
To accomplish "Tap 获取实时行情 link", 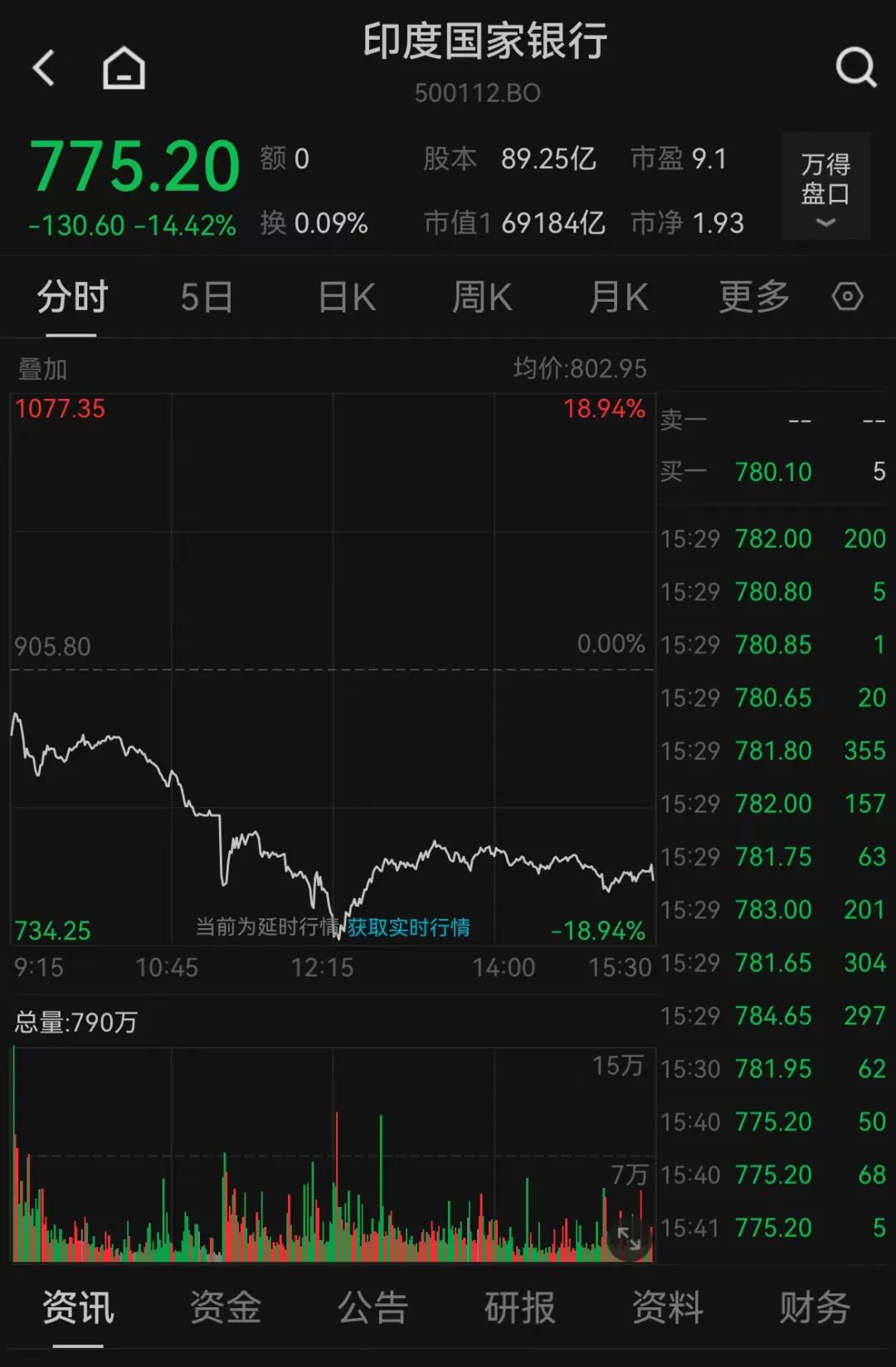I will tap(408, 927).
